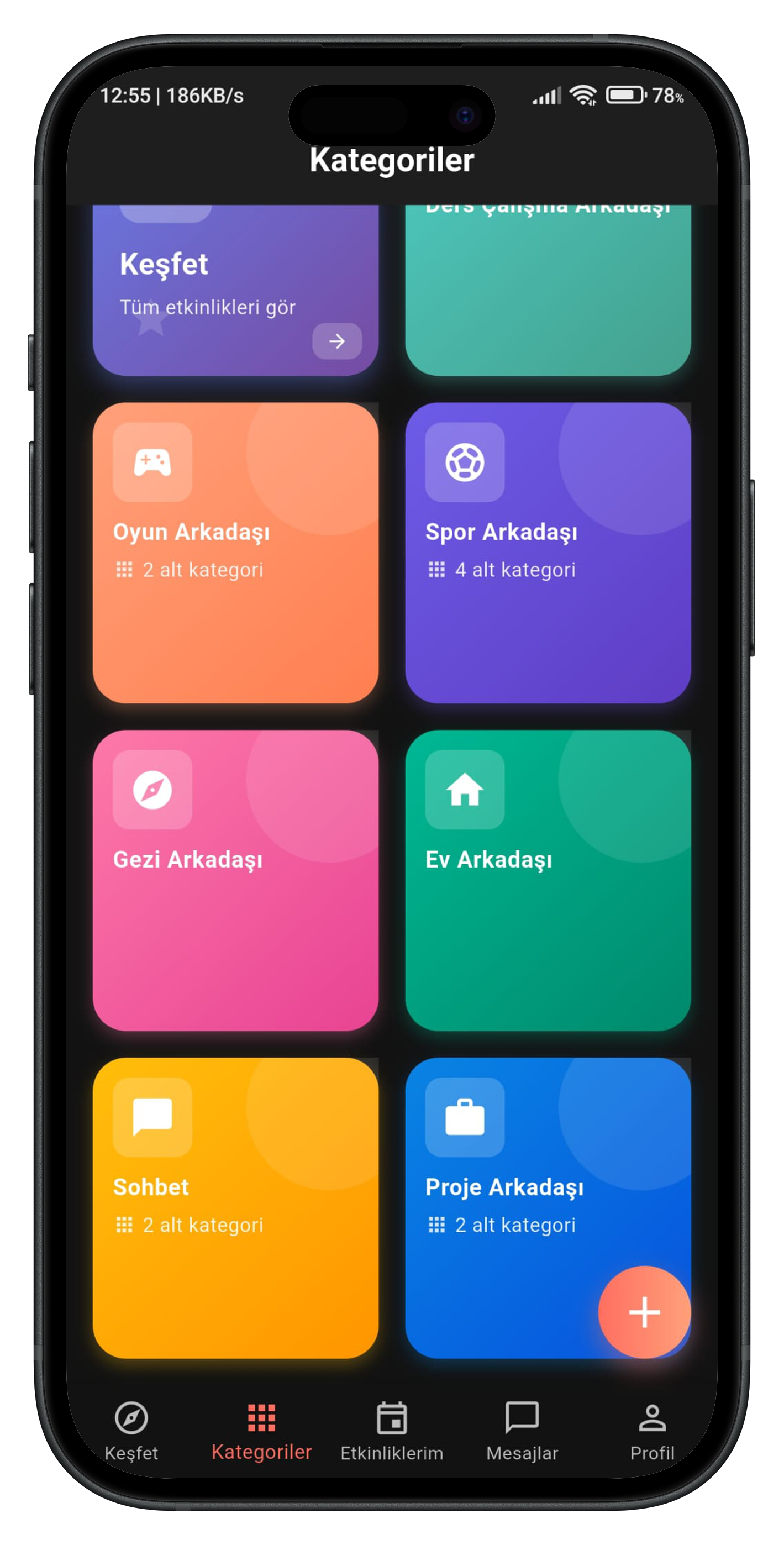Open the Gezi Arkadaşı category

tap(235, 880)
